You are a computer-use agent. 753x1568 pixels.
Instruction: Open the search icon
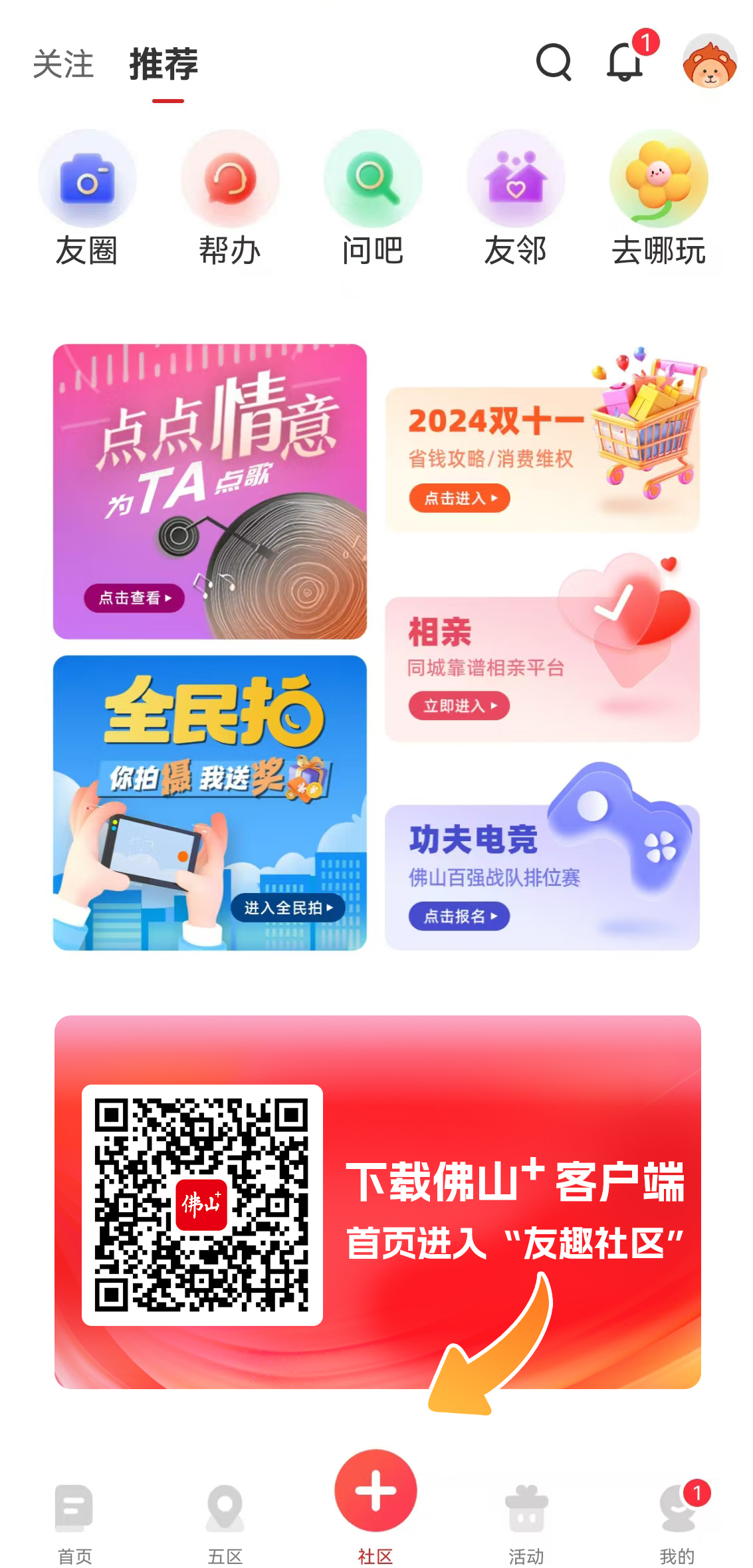(x=553, y=63)
